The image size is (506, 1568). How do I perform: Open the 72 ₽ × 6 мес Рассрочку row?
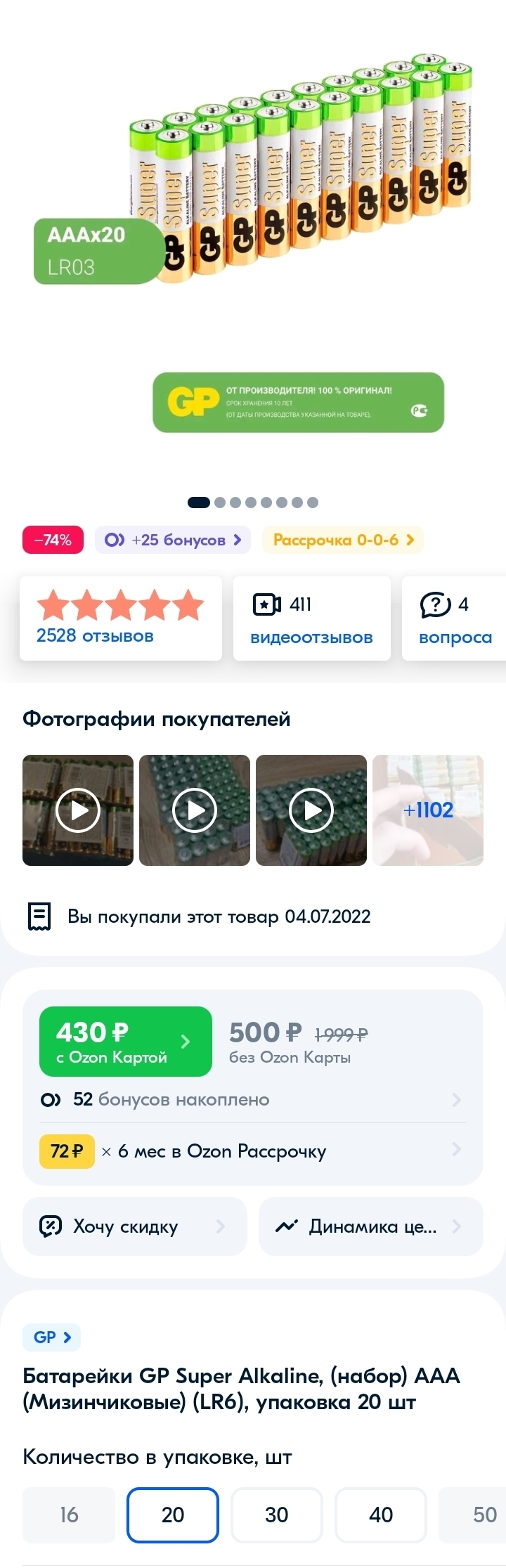(x=253, y=1151)
